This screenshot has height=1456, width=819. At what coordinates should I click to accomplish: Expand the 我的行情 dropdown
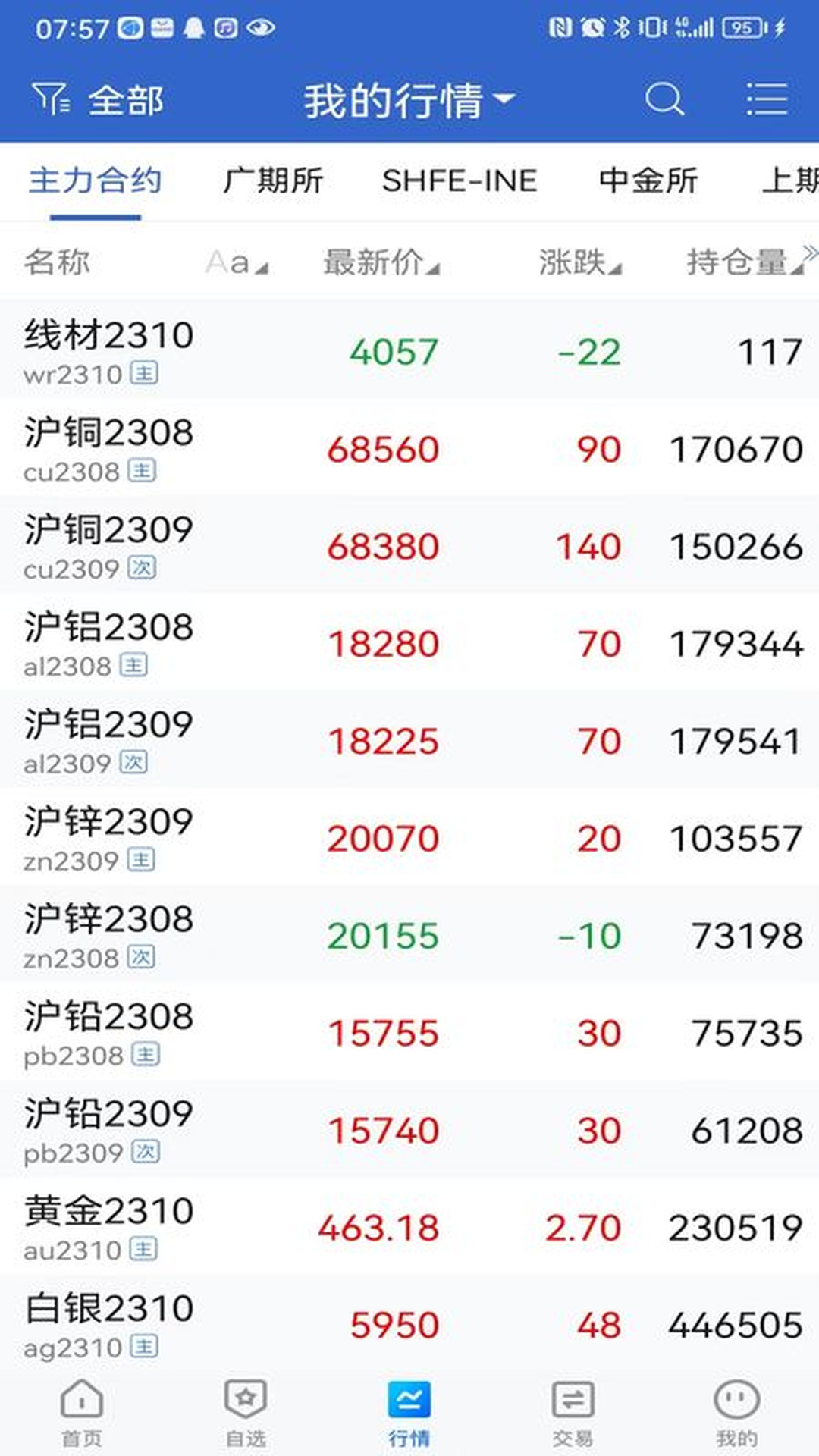pyautogui.click(x=409, y=100)
